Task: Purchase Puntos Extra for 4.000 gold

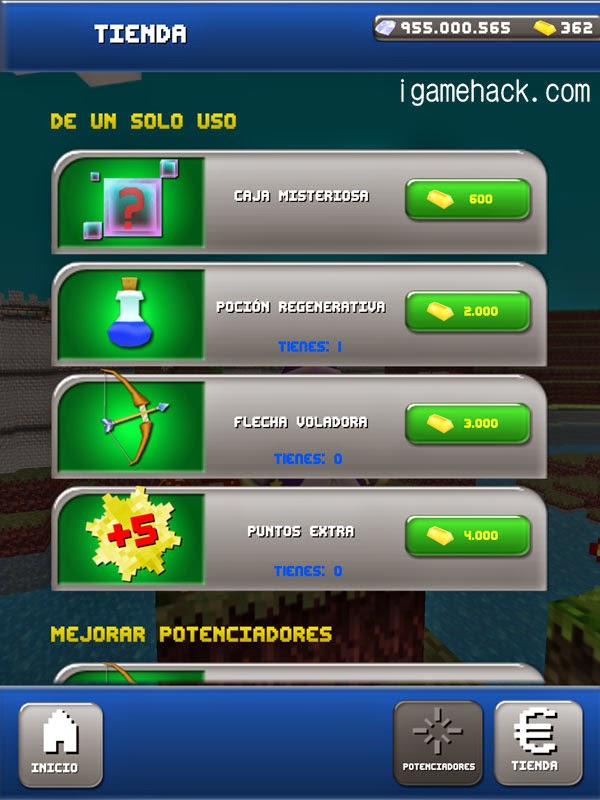Action: pos(467,535)
